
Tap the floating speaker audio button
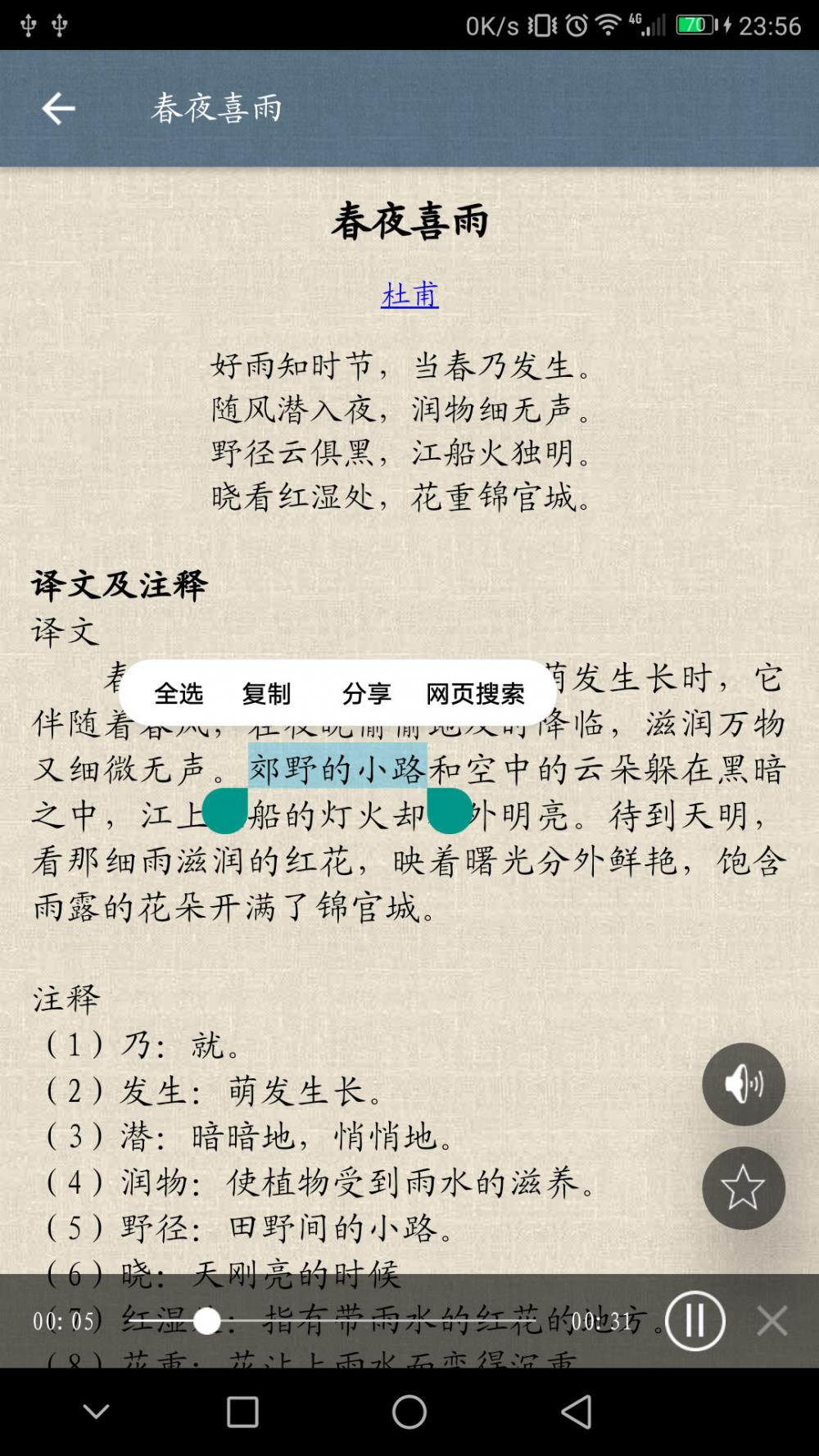(743, 1084)
